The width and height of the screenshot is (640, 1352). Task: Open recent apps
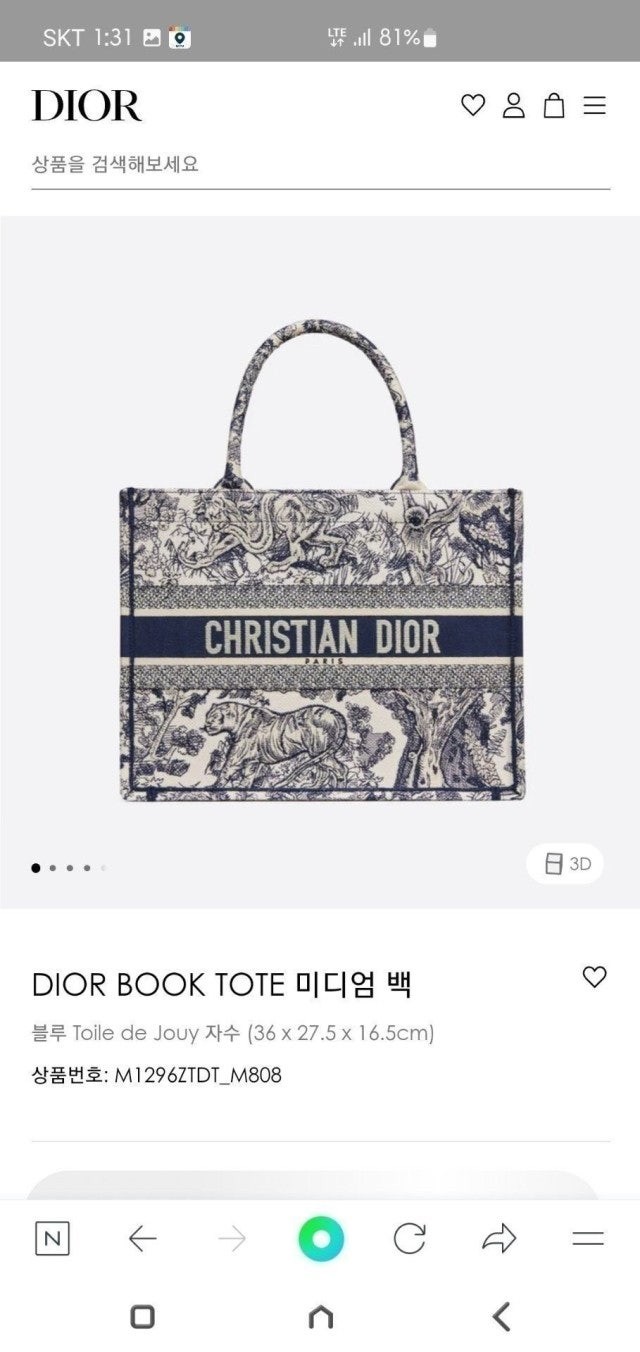142,1316
